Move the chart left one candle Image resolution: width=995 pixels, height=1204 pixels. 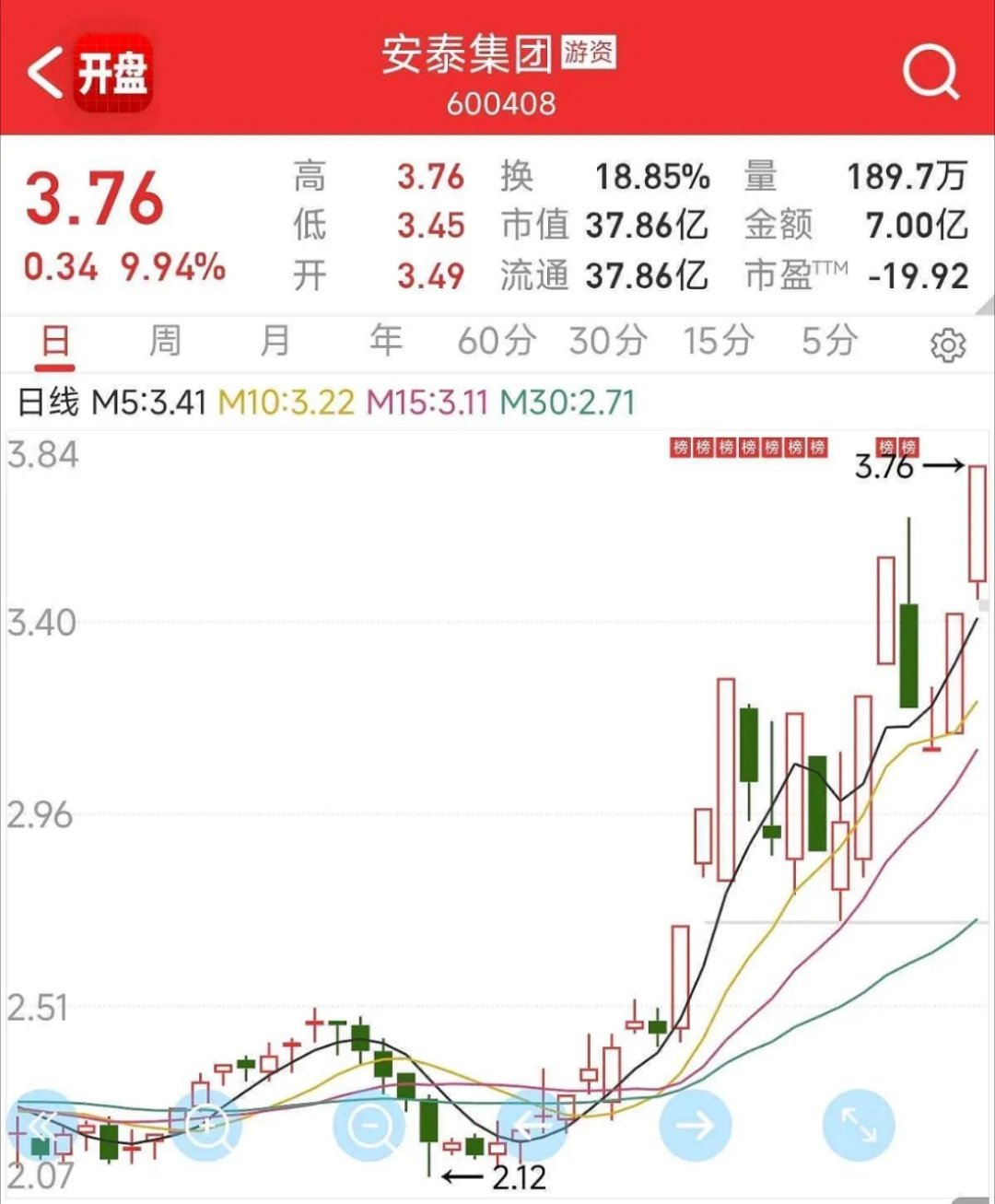[x=533, y=1125]
